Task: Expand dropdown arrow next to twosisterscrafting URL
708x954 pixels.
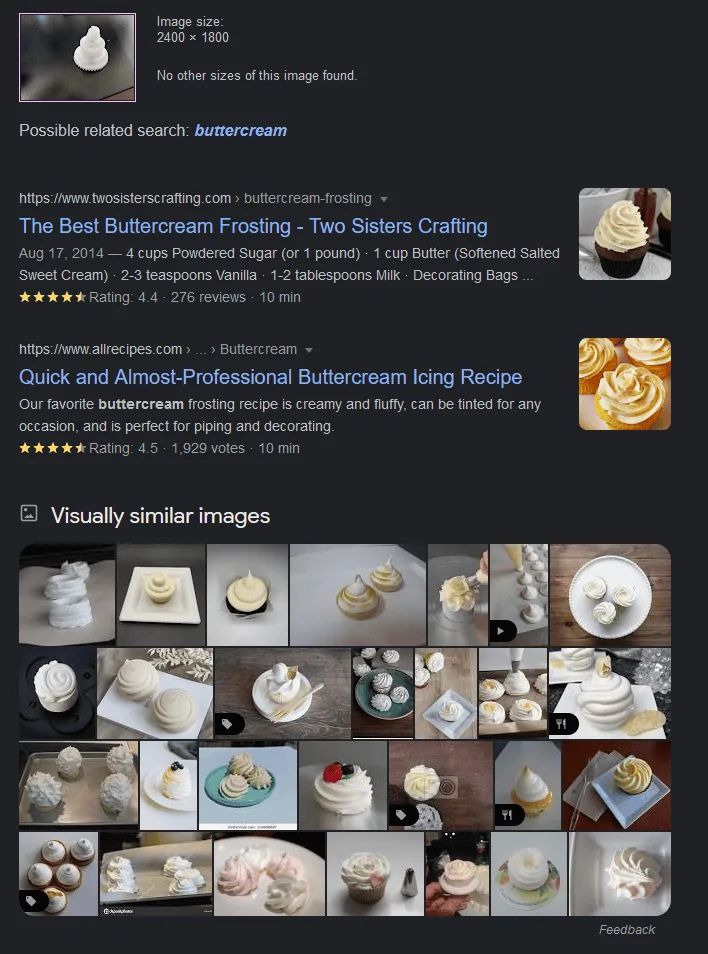Action: click(384, 199)
